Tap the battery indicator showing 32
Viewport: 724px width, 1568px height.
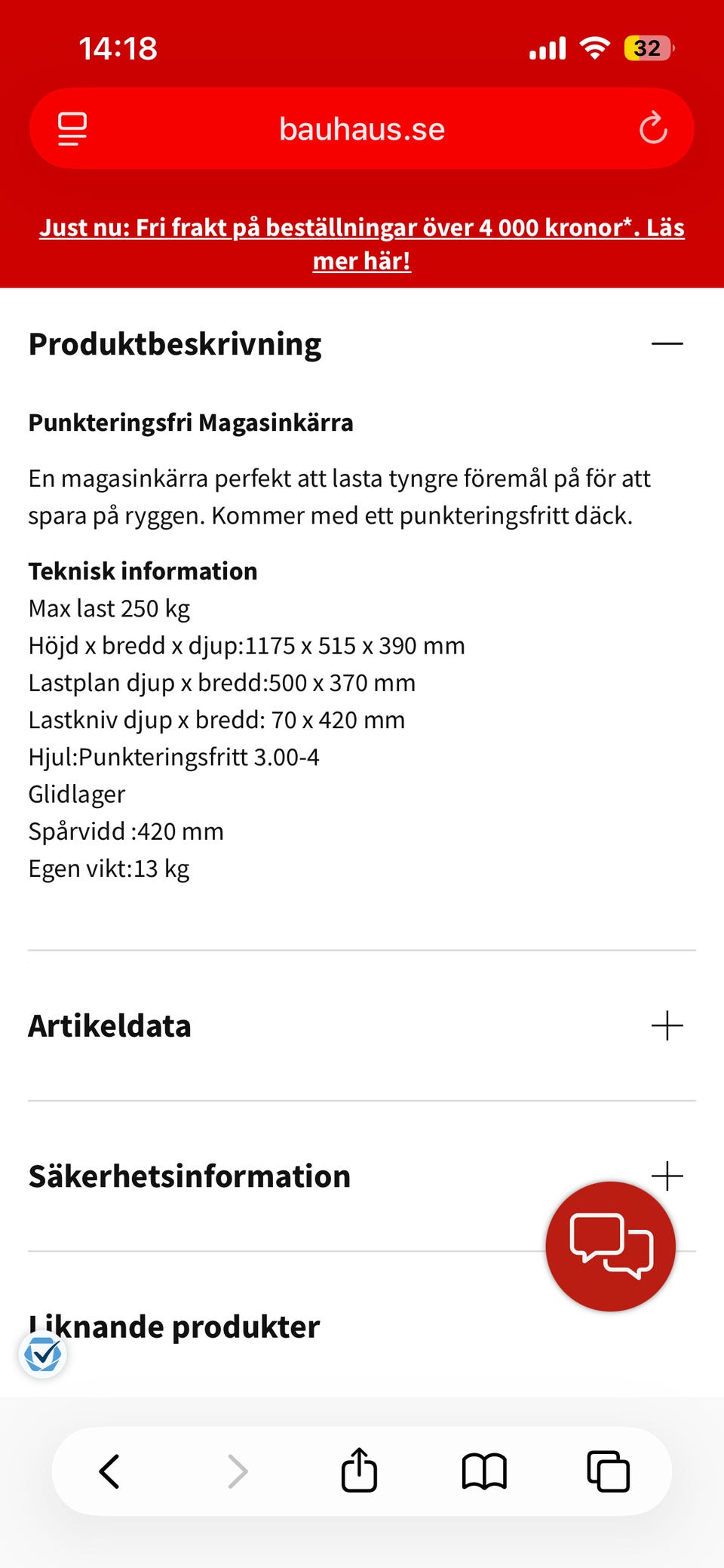pos(649,48)
